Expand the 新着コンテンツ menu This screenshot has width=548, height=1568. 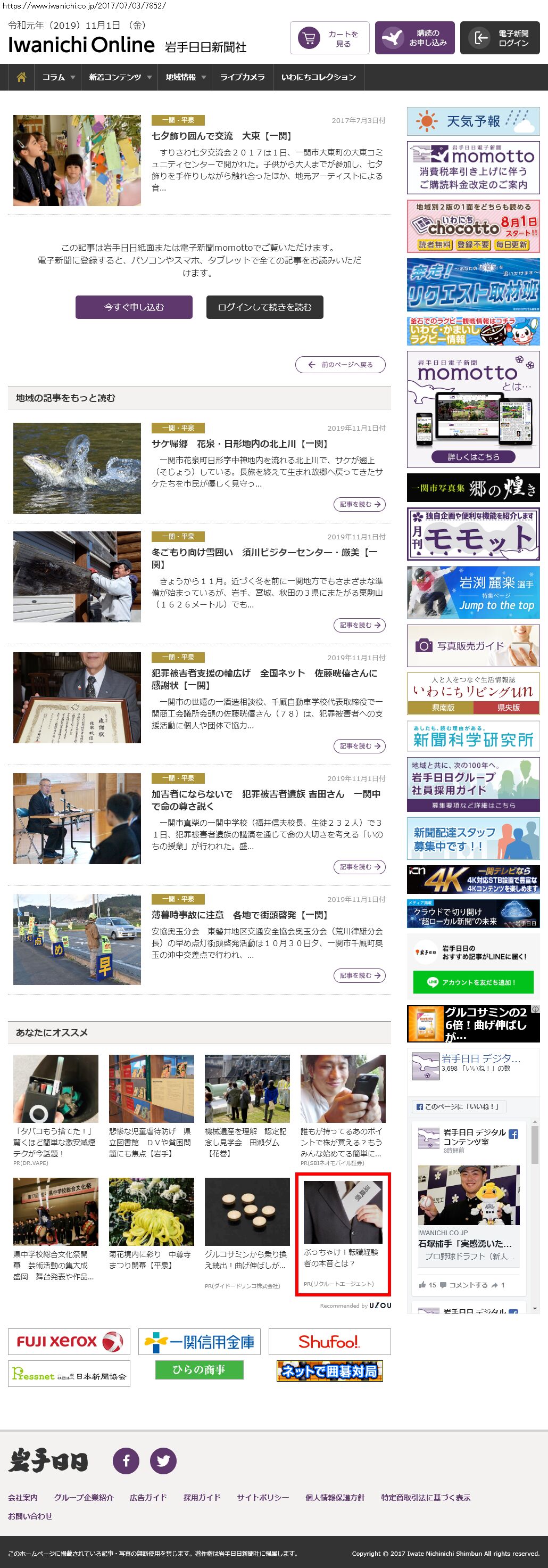119,77
